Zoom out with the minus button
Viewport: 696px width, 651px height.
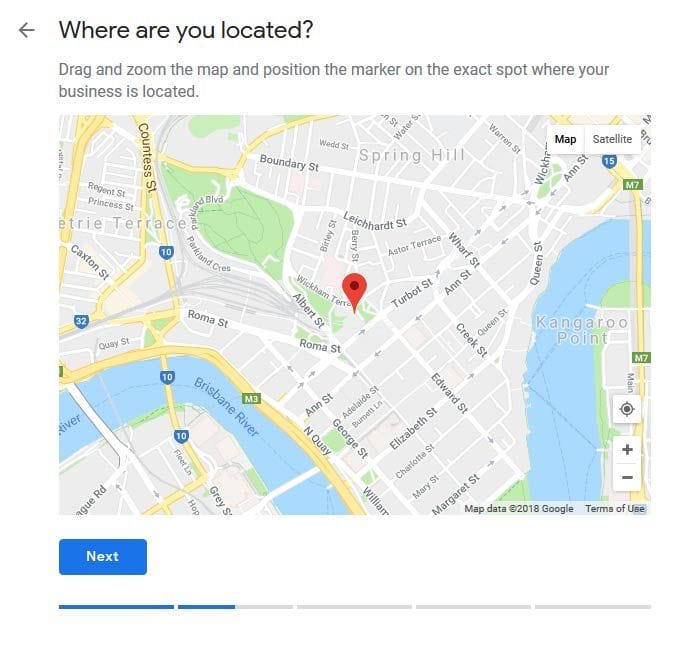point(627,477)
